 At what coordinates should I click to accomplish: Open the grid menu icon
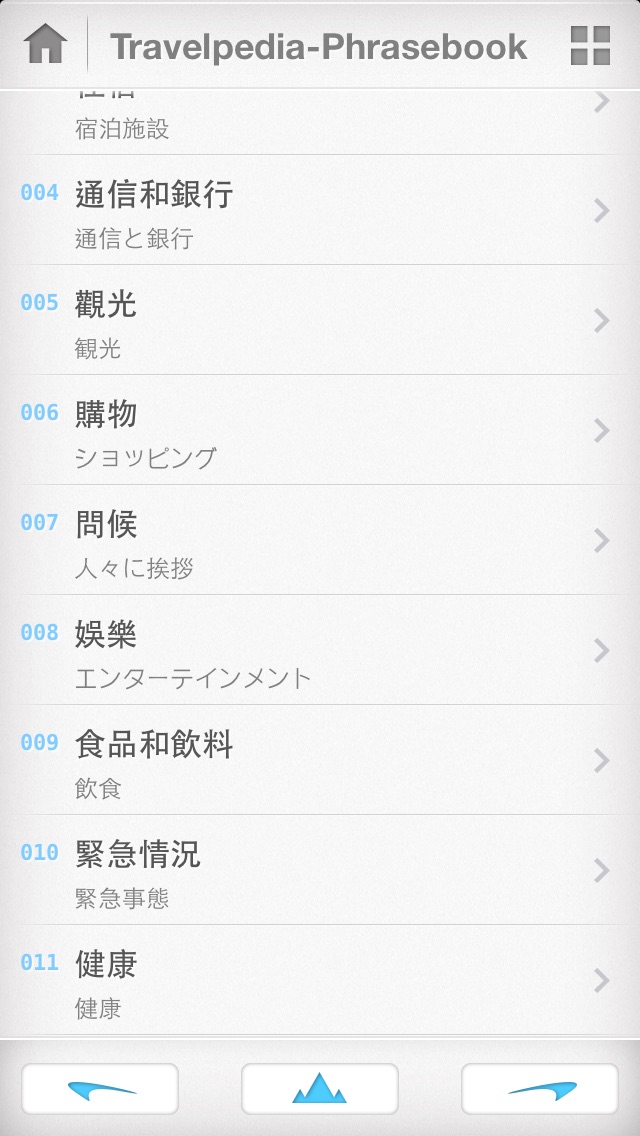point(590,46)
